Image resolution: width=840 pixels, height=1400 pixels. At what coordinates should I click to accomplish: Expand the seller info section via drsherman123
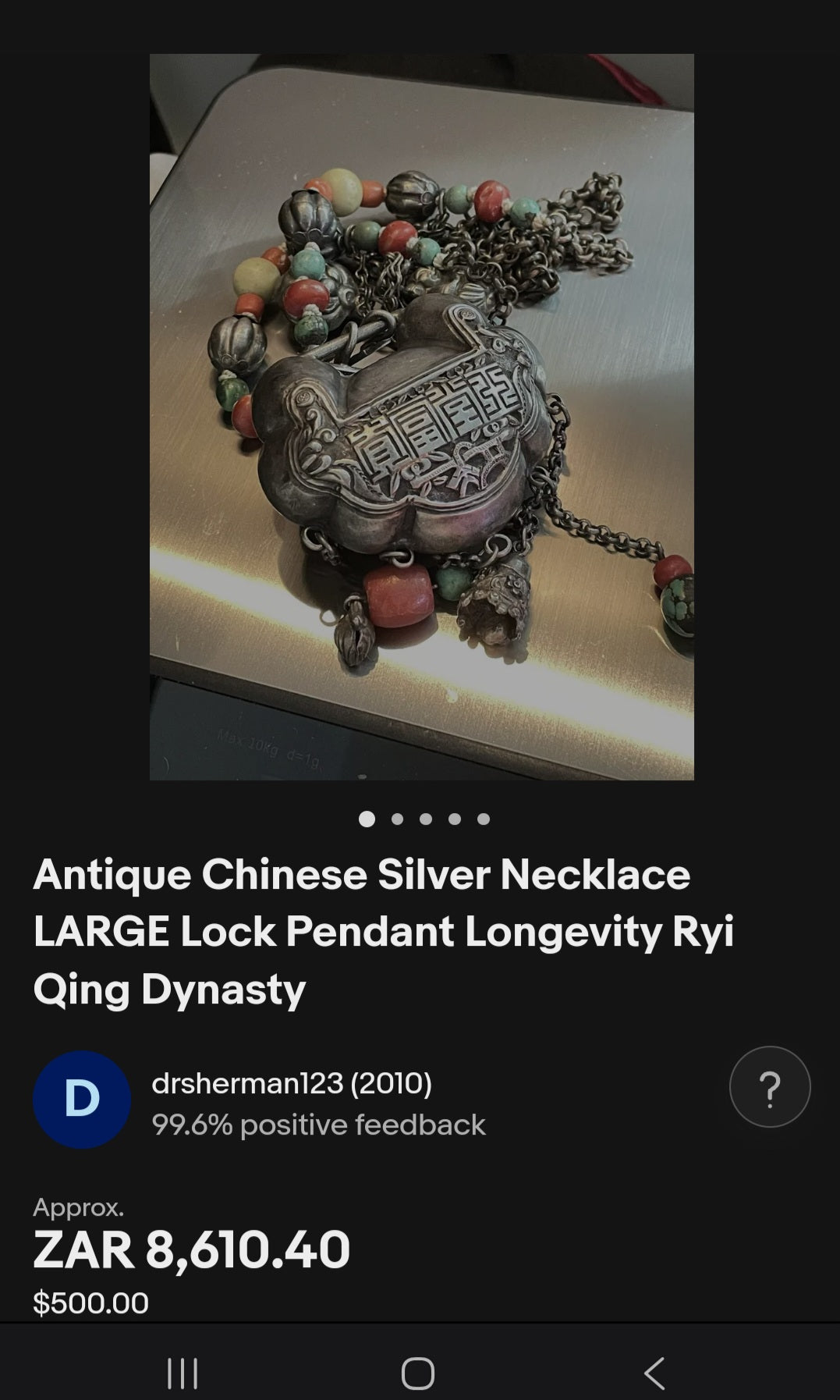(293, 1084)
